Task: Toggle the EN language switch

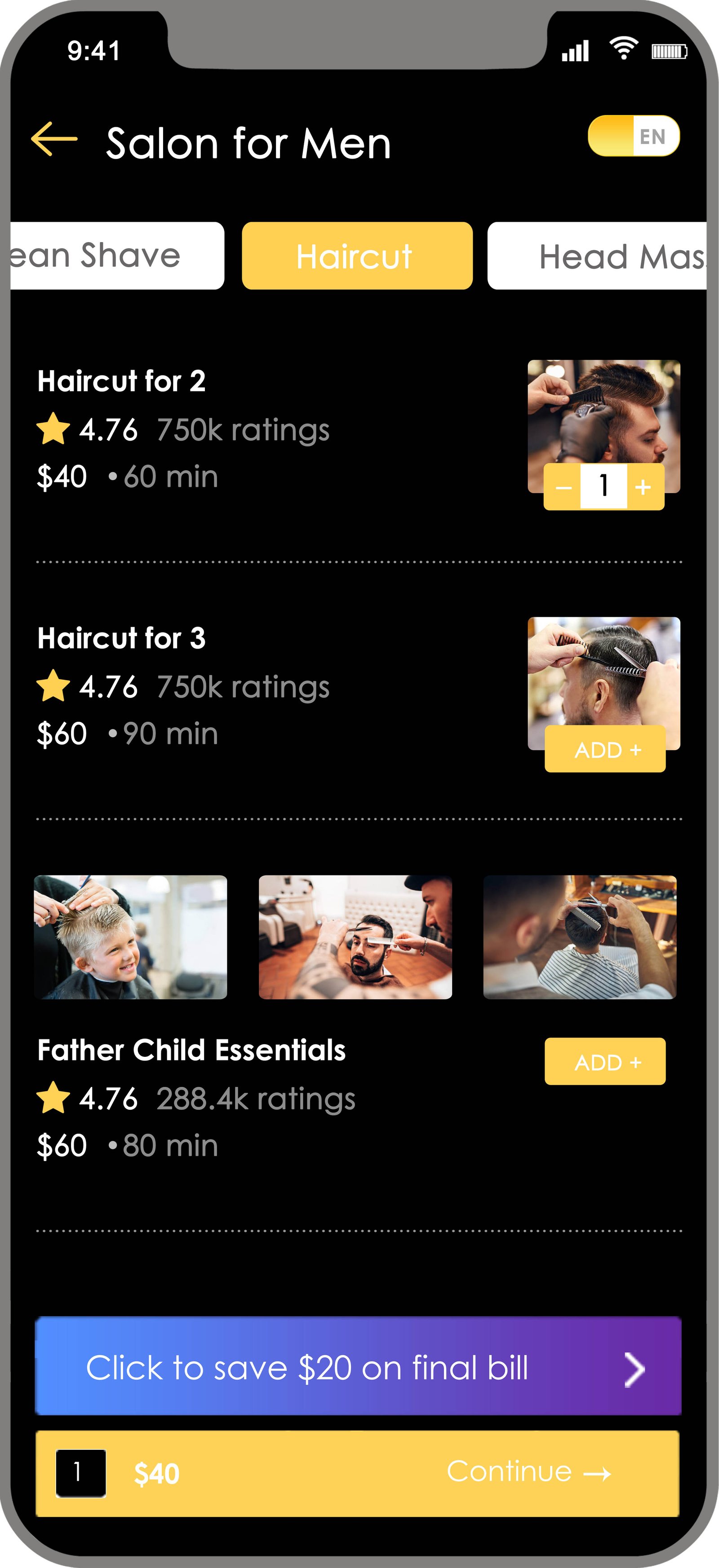Action: click(x=633, y=136)
